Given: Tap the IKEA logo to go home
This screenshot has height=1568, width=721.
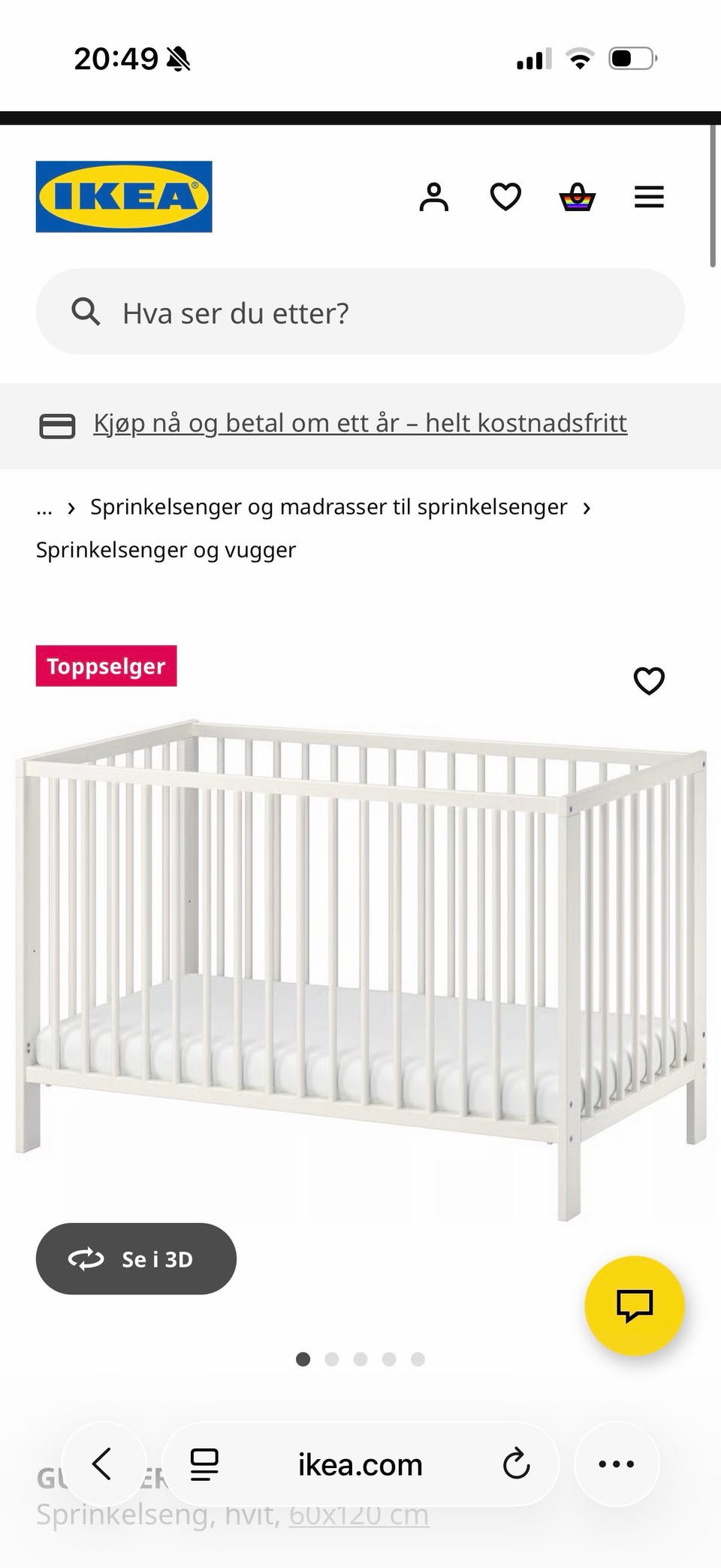Looking at the screenshot, I should tap(124, 197).
